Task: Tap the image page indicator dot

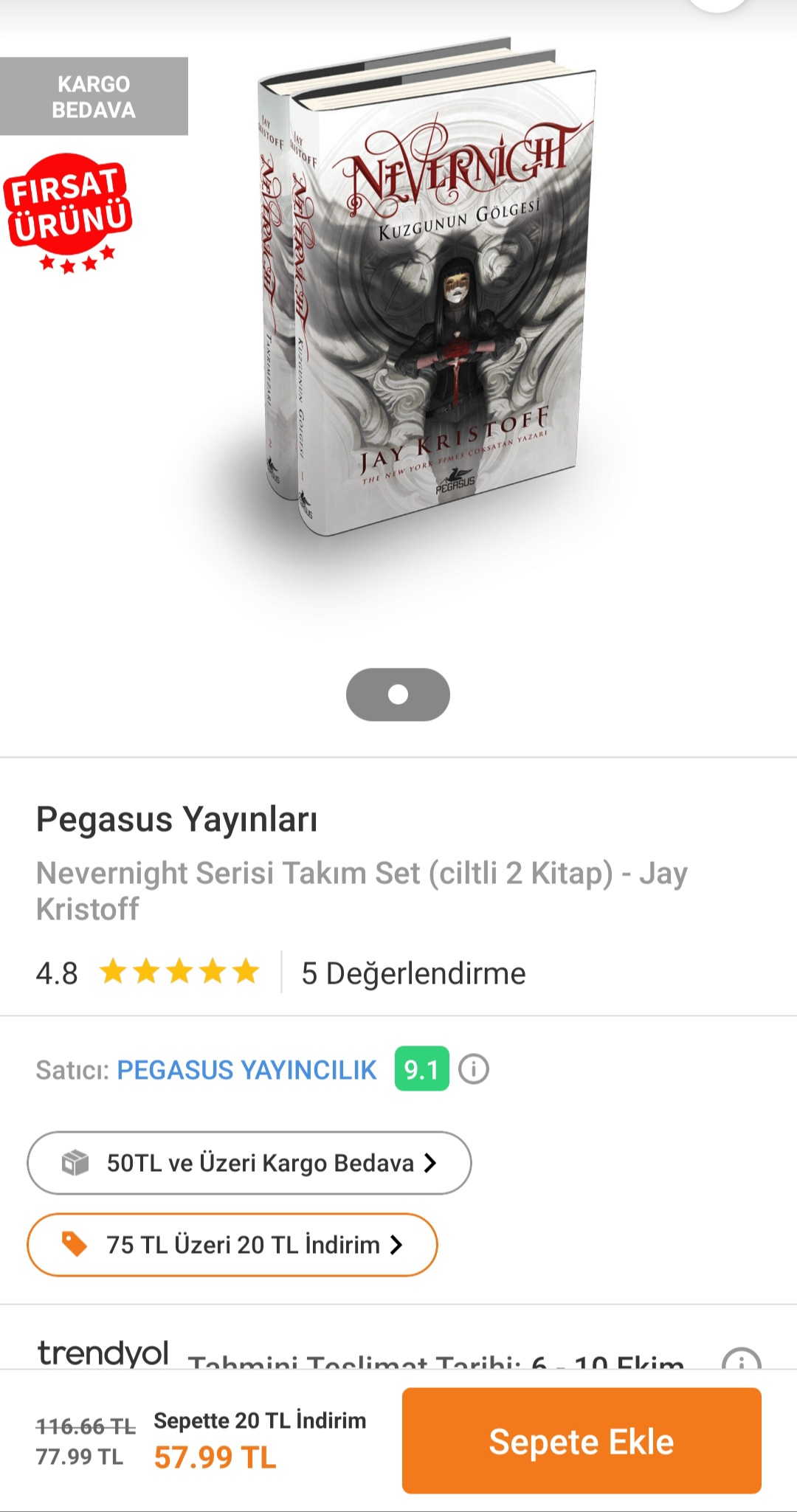Action: [x=398, y=694]
